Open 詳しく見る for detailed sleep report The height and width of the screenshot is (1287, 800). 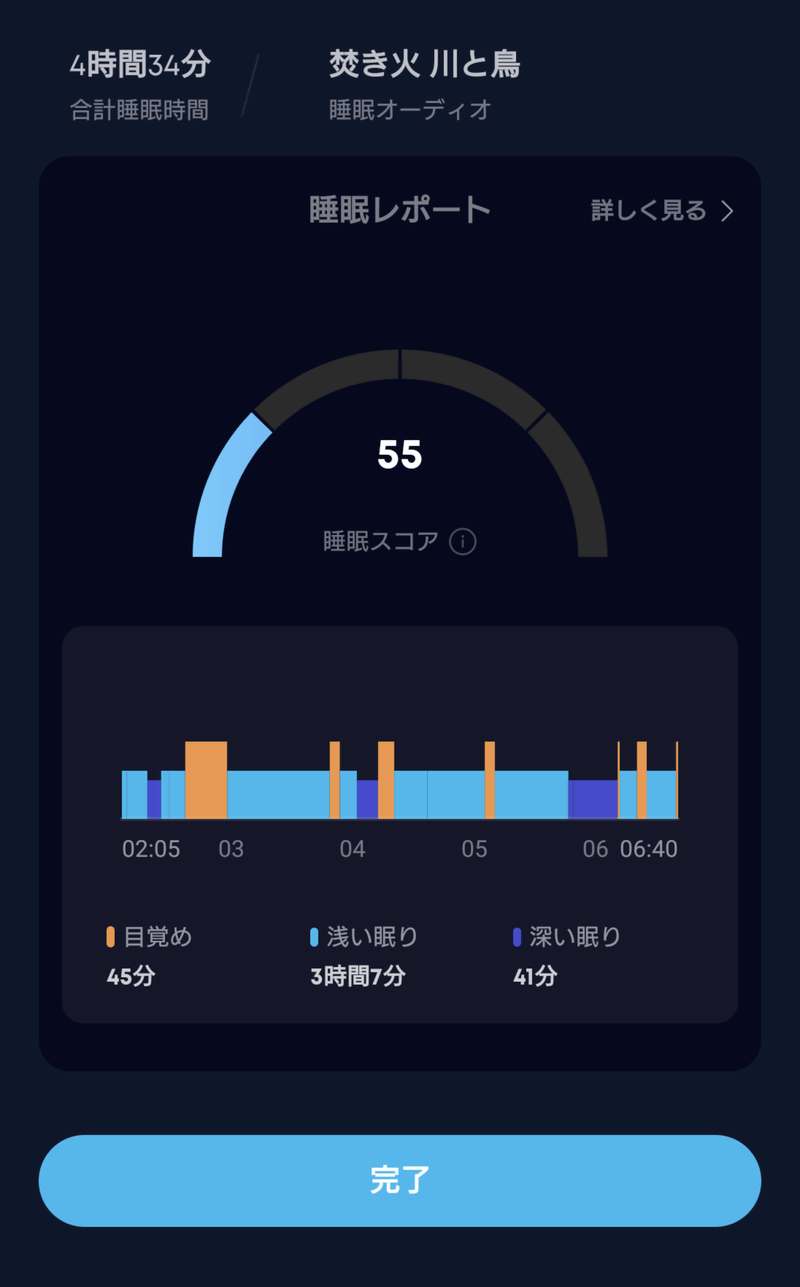tap(662, 211)
